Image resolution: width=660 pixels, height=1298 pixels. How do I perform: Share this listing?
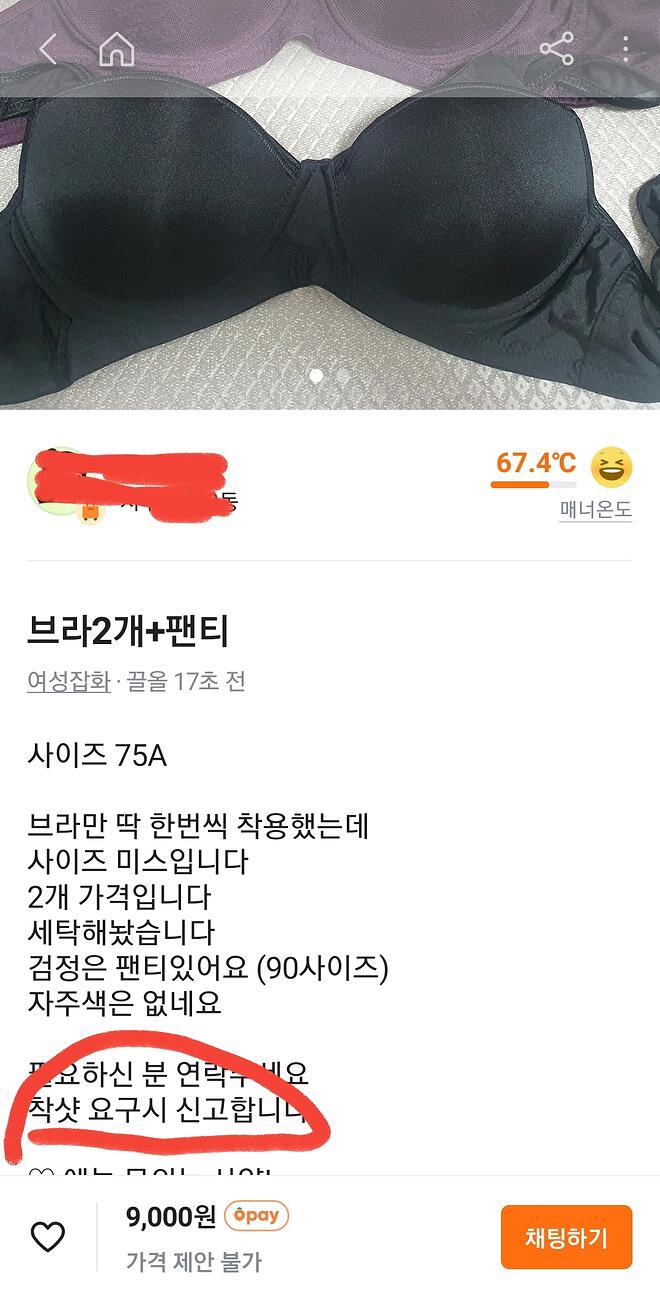pyautogui.click(x=556, y=49)
